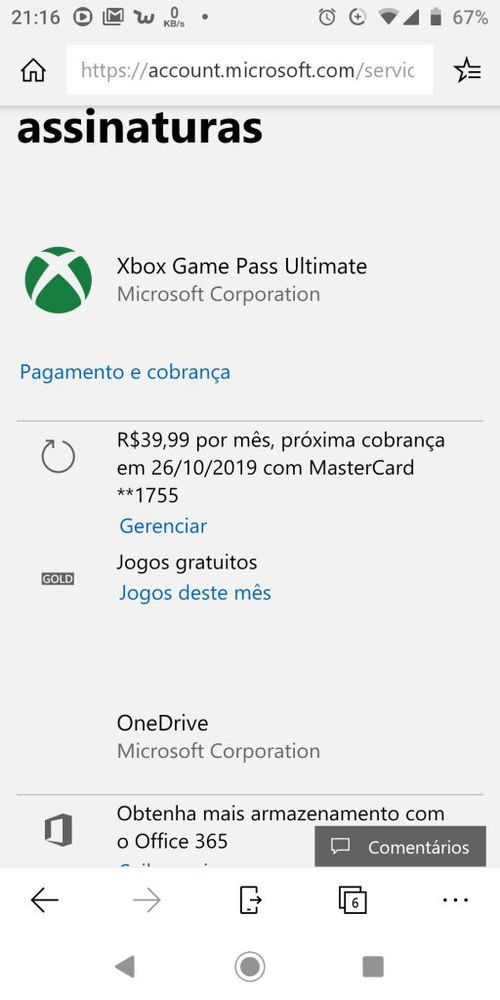This screenshot has height=1000, width=500.
Task: Open the Pagamento e cobrança link
Action: point(125,372)
